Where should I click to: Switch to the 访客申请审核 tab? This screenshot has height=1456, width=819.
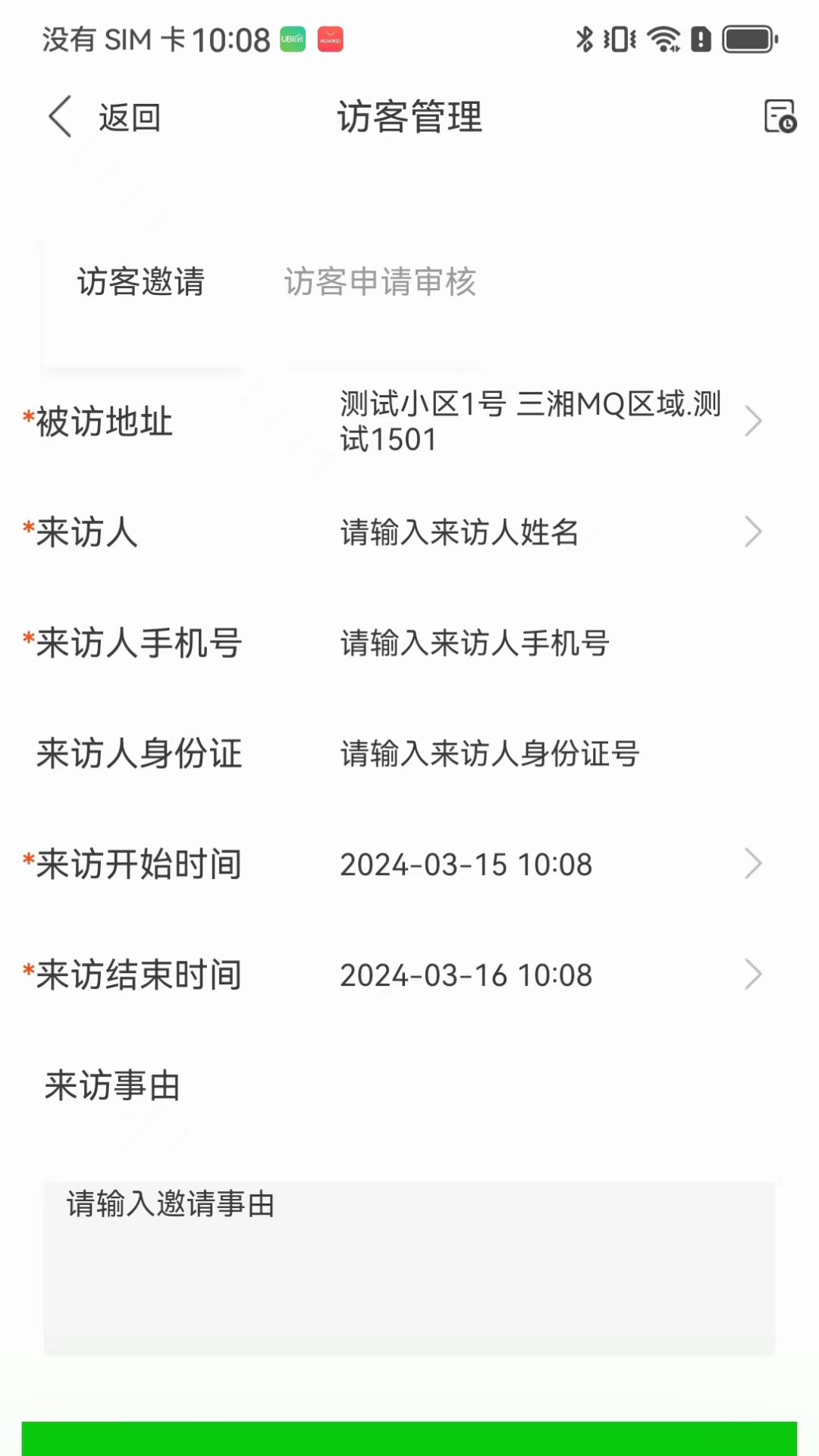(381, 282)
